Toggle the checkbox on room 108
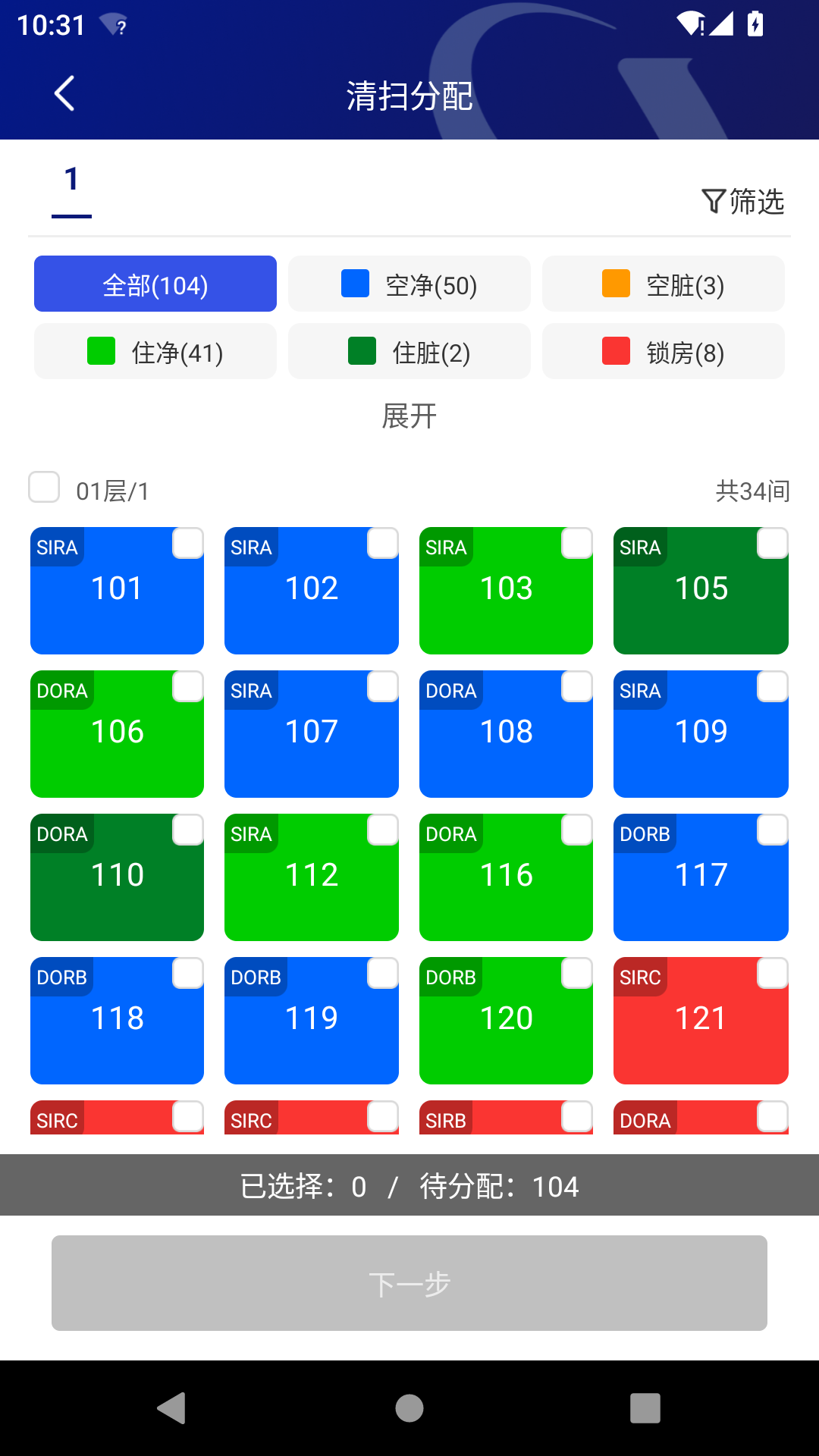819x1456 pixels. [x=576, y=686]
